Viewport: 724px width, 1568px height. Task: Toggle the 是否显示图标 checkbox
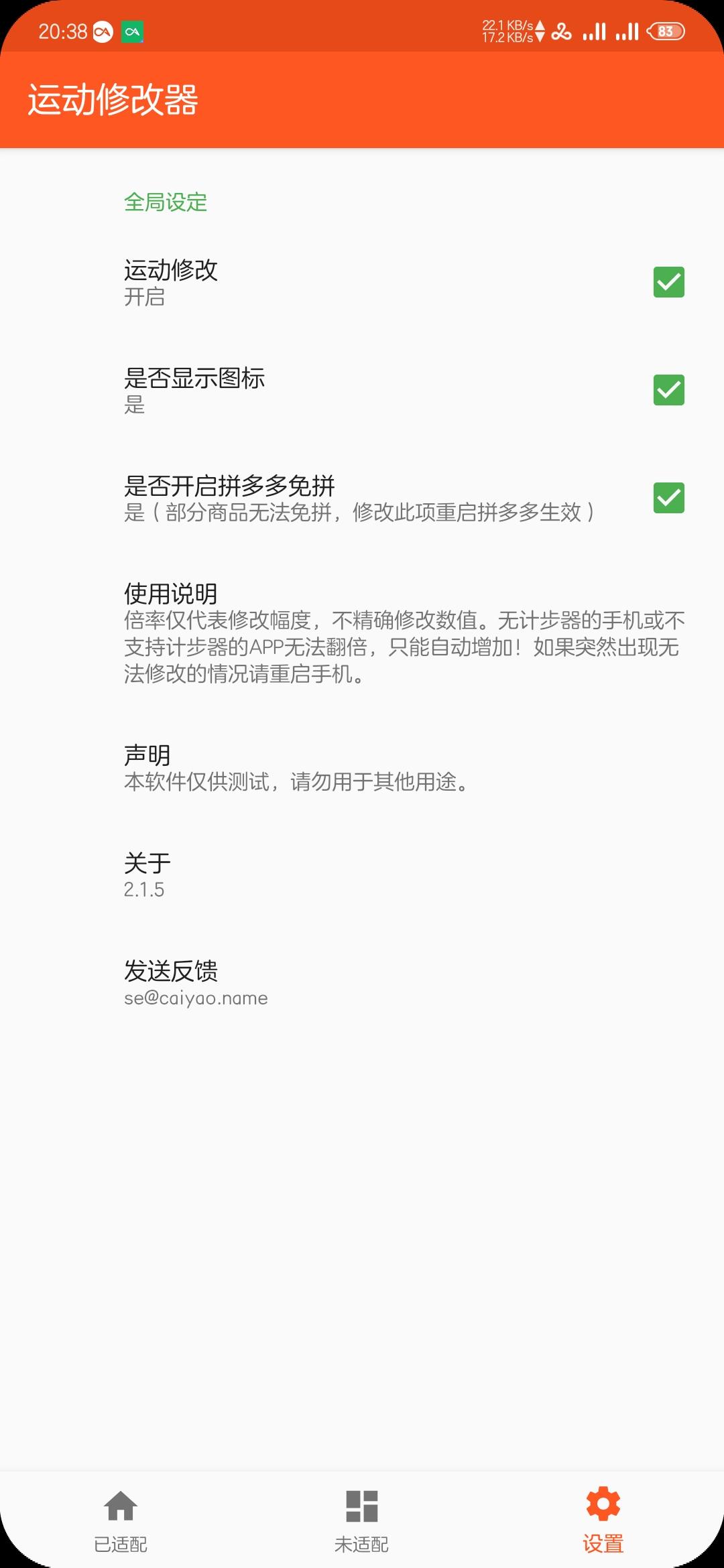[x=668, y=390]
